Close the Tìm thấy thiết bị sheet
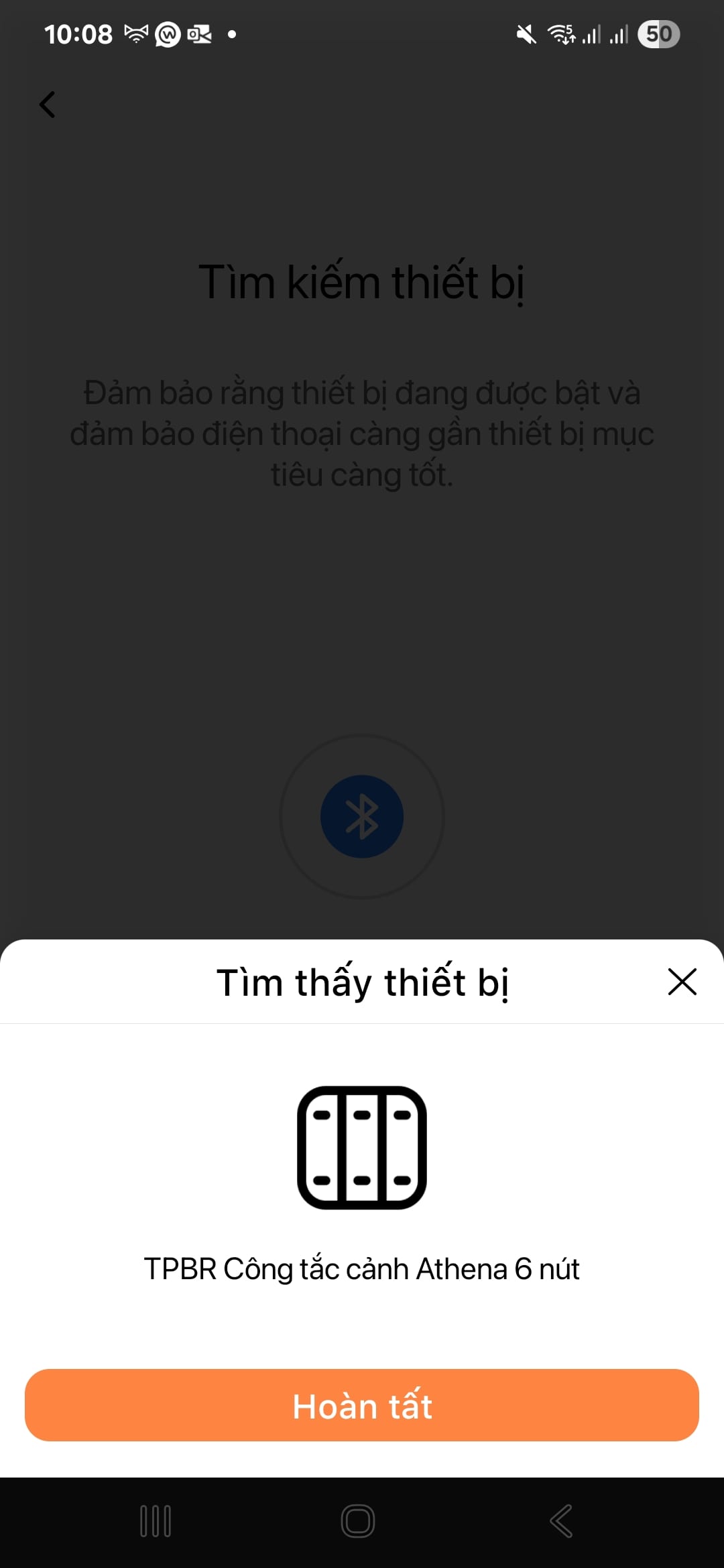724x1568 pixels. click(x=682, y=982)
